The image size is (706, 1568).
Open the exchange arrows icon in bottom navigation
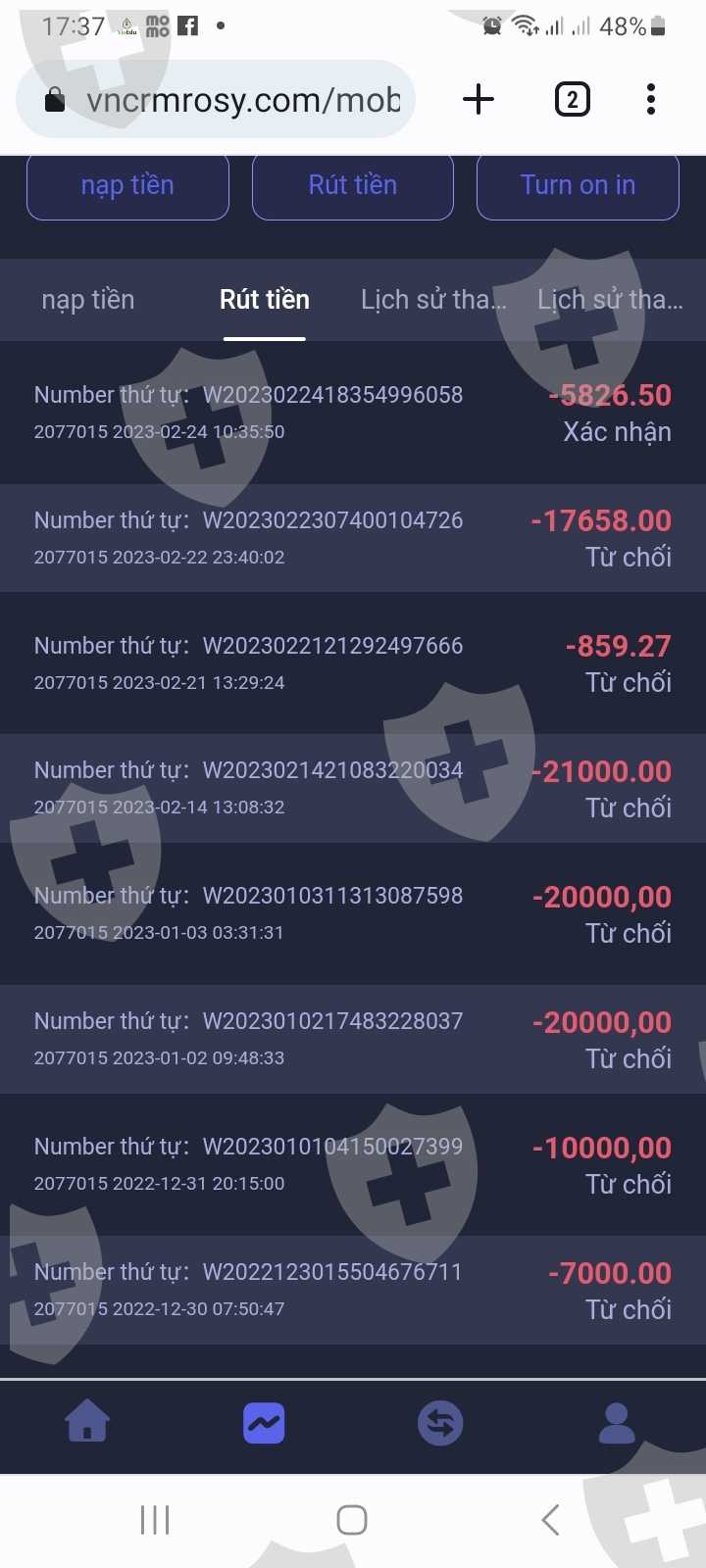pos(440,1423)
